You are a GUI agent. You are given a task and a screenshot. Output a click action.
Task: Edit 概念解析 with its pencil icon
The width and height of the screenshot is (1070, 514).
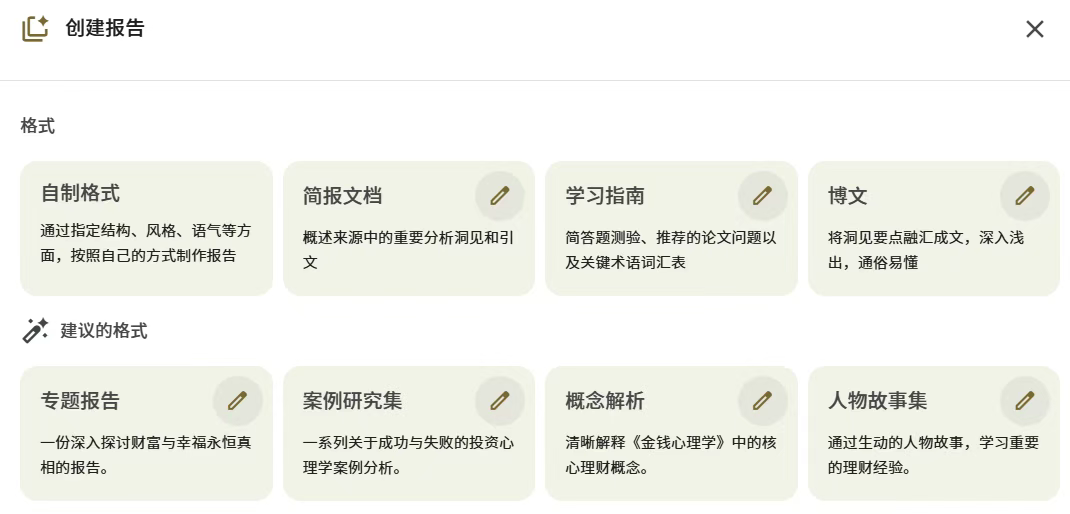pyautogui.click(x=762, y=401)
